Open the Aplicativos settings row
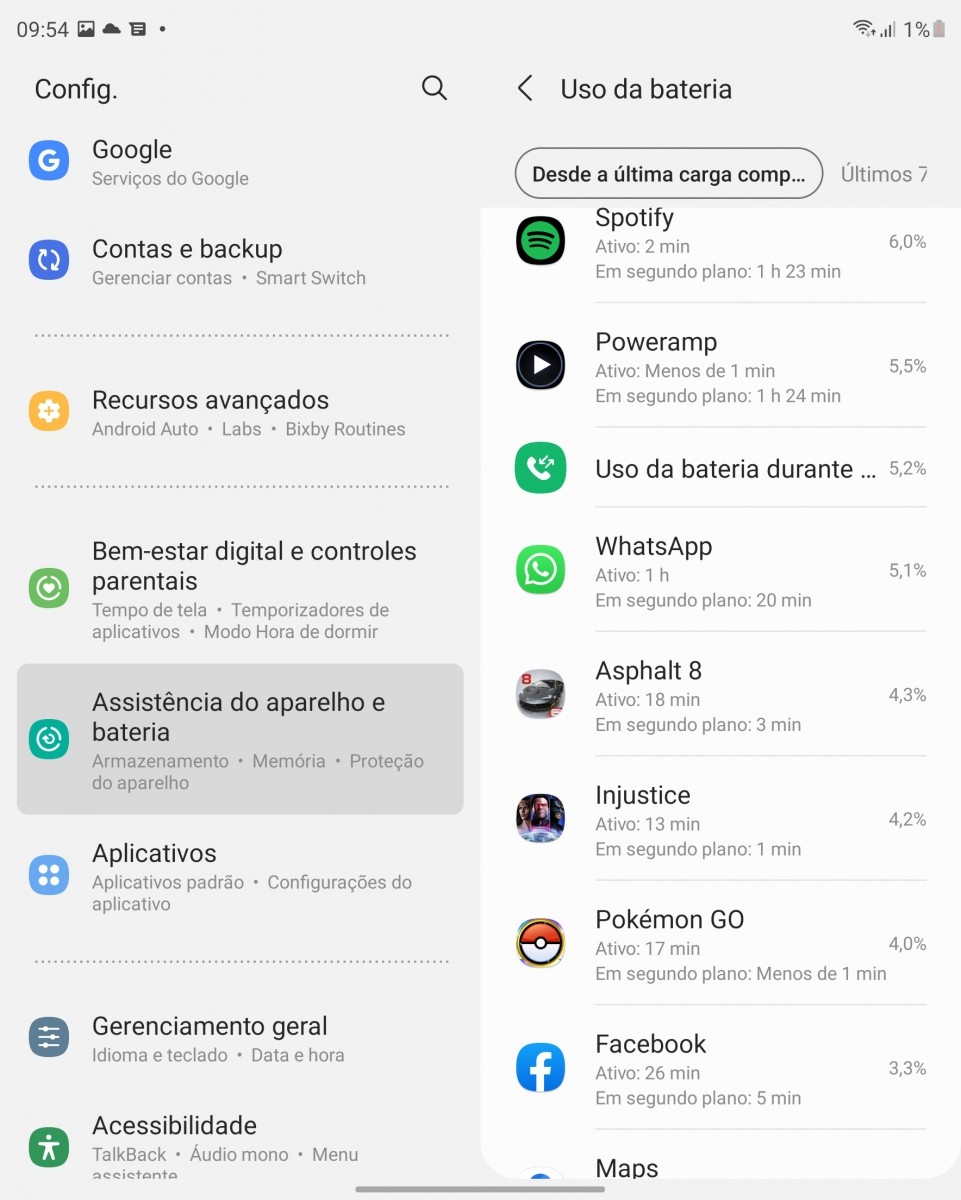Screen dimensions: 961x1200 (x=240, y=876)
